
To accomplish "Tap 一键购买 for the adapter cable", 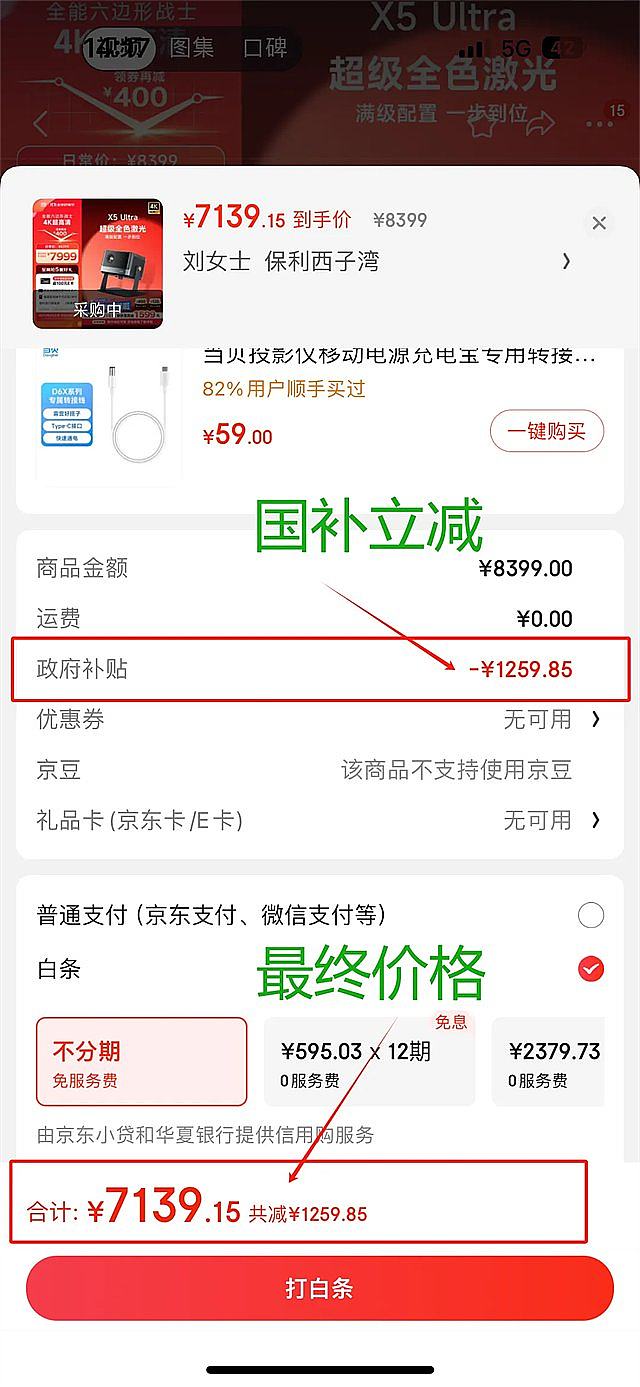I will 546,431.
